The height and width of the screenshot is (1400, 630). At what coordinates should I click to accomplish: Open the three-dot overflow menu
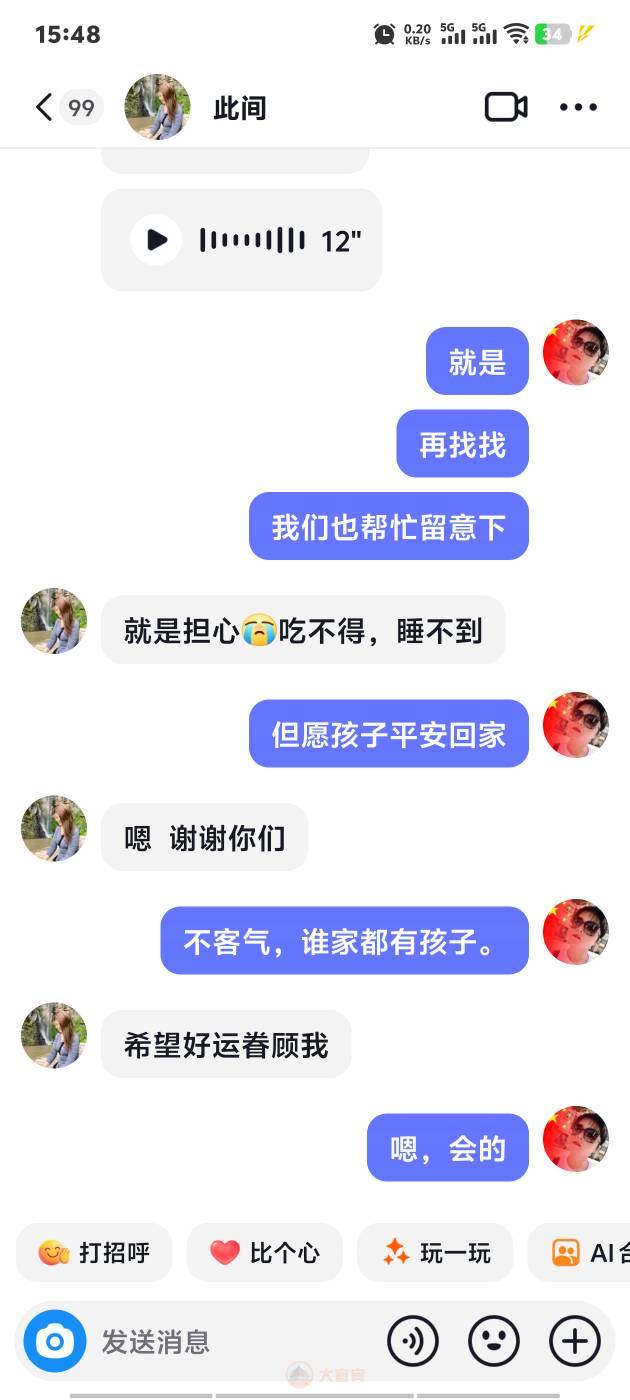[x=578, y=107]
